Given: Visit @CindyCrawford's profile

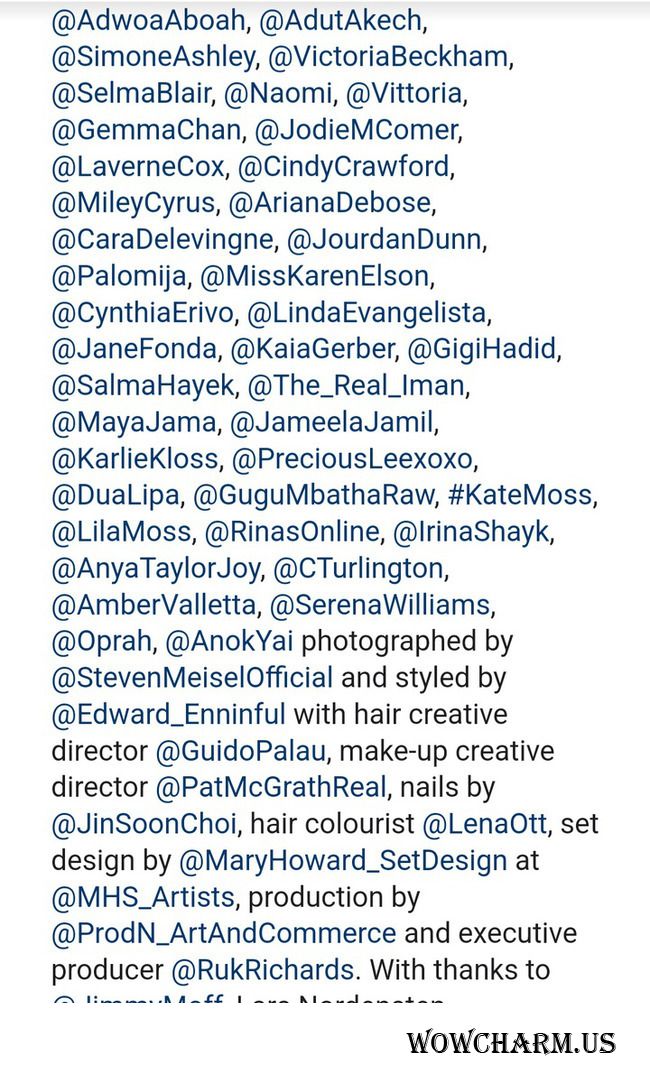Looking at the screenshot, I should (343, 166).
